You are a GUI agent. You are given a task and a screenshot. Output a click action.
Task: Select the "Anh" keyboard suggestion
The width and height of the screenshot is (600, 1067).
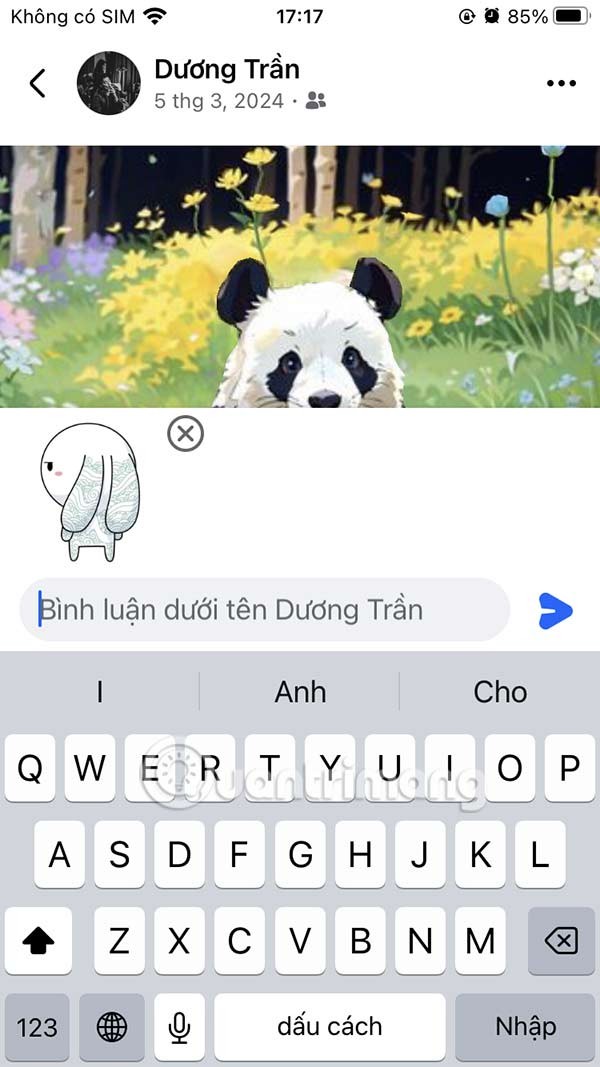(x=300, y=691)
